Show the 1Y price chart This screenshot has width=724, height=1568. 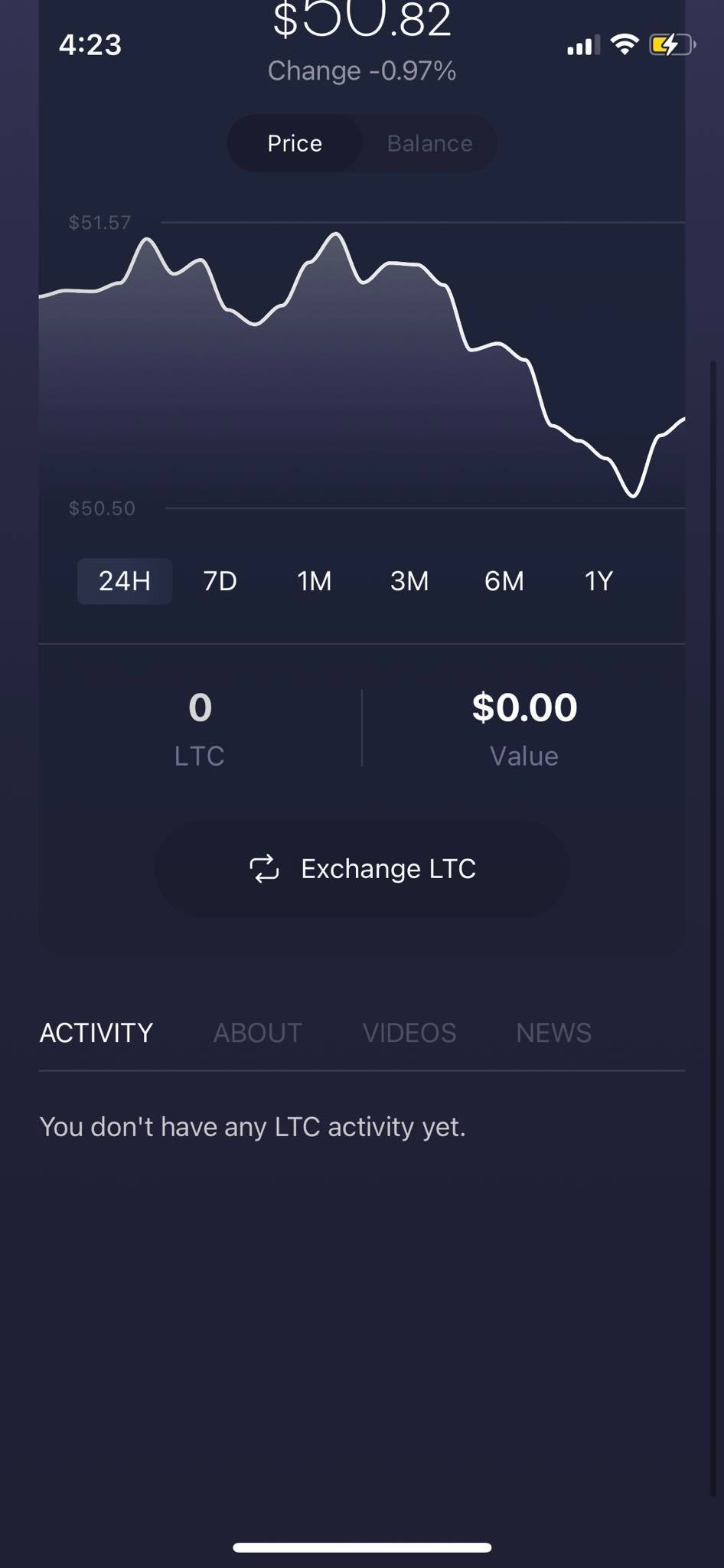tap(598, 581)
